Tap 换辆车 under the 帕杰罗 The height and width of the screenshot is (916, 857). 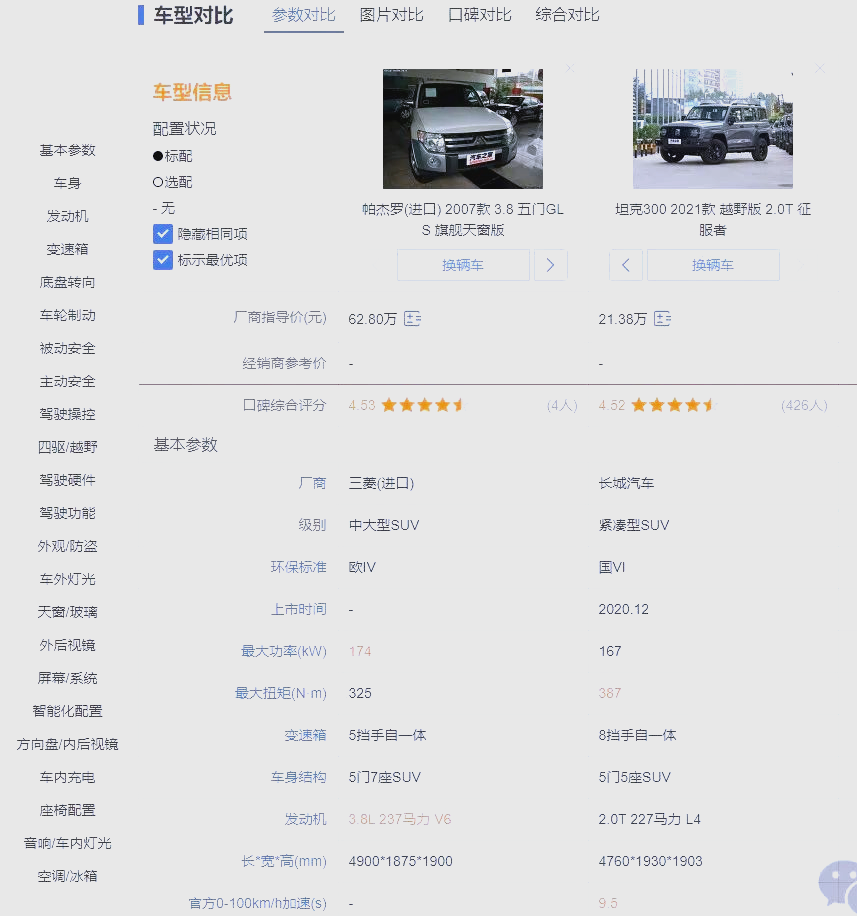coord(463,265)
